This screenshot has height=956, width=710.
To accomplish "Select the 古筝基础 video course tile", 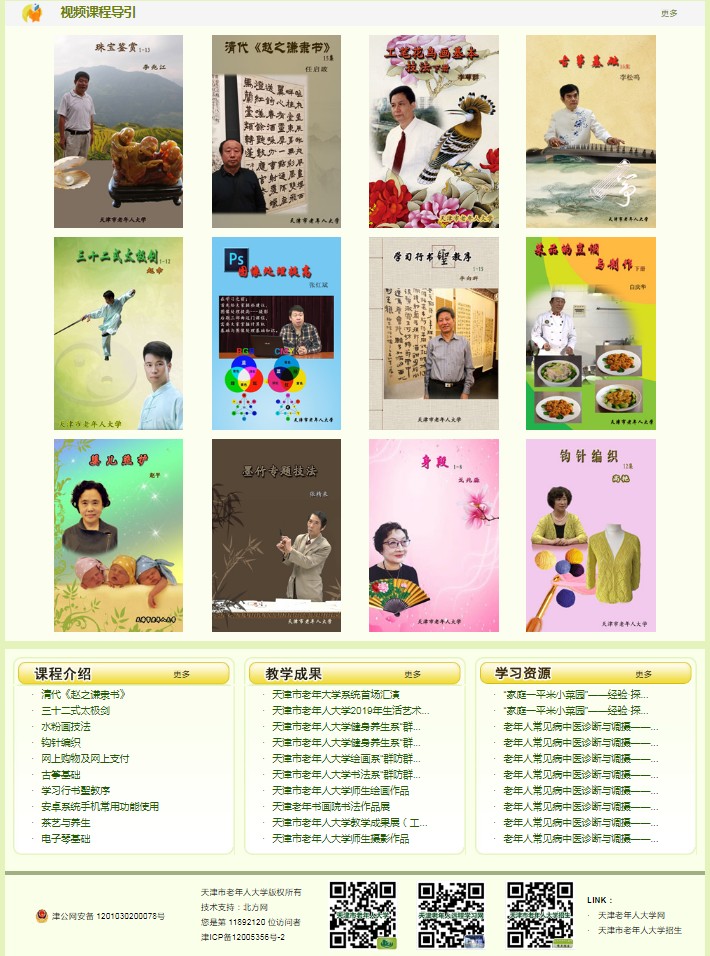I will coord(591,131).
